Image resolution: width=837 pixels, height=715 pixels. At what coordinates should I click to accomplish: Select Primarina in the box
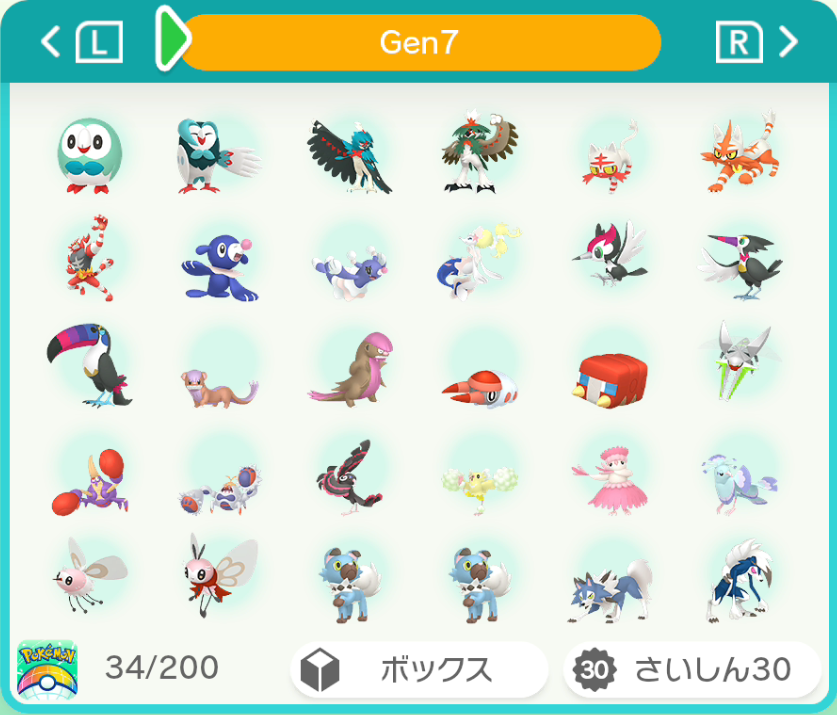479,263
